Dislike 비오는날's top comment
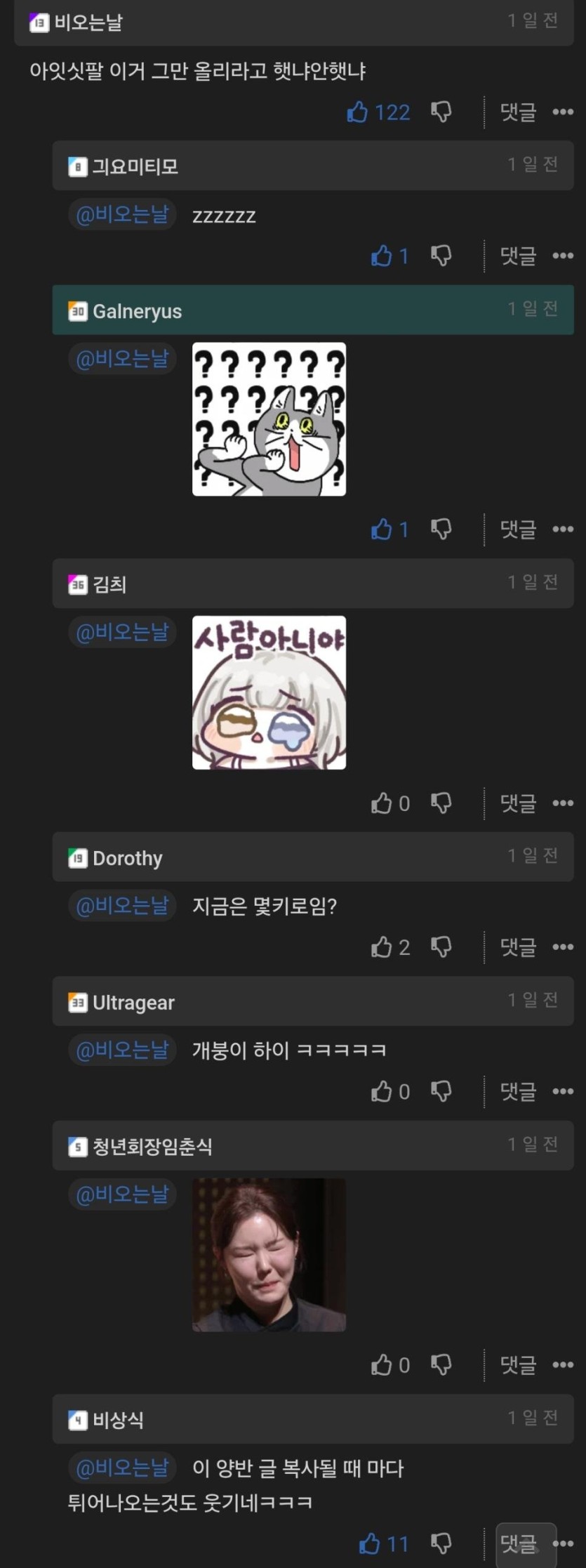This screenshot has width=586, height=1568. [x=441, y=112]
